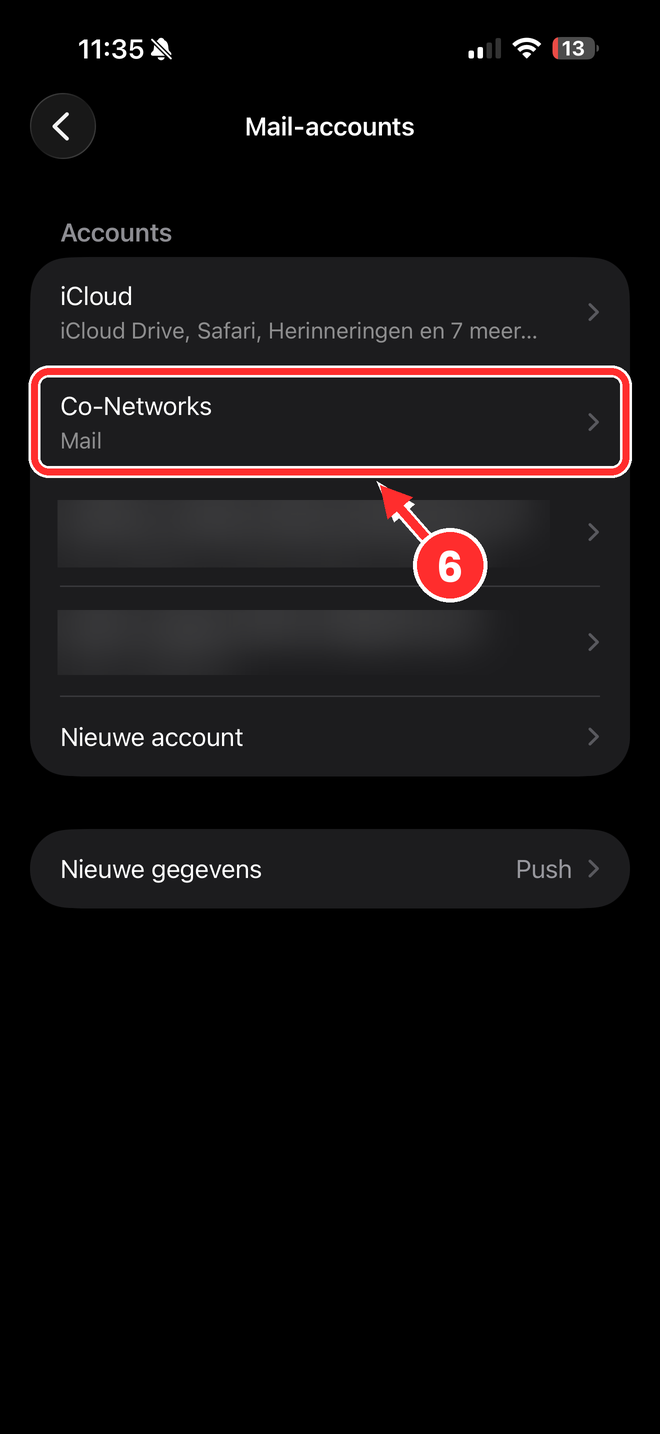The width and height of the screenshot is (660, 1434).
Task: Add a Nieuwe account
Action: 330,737
